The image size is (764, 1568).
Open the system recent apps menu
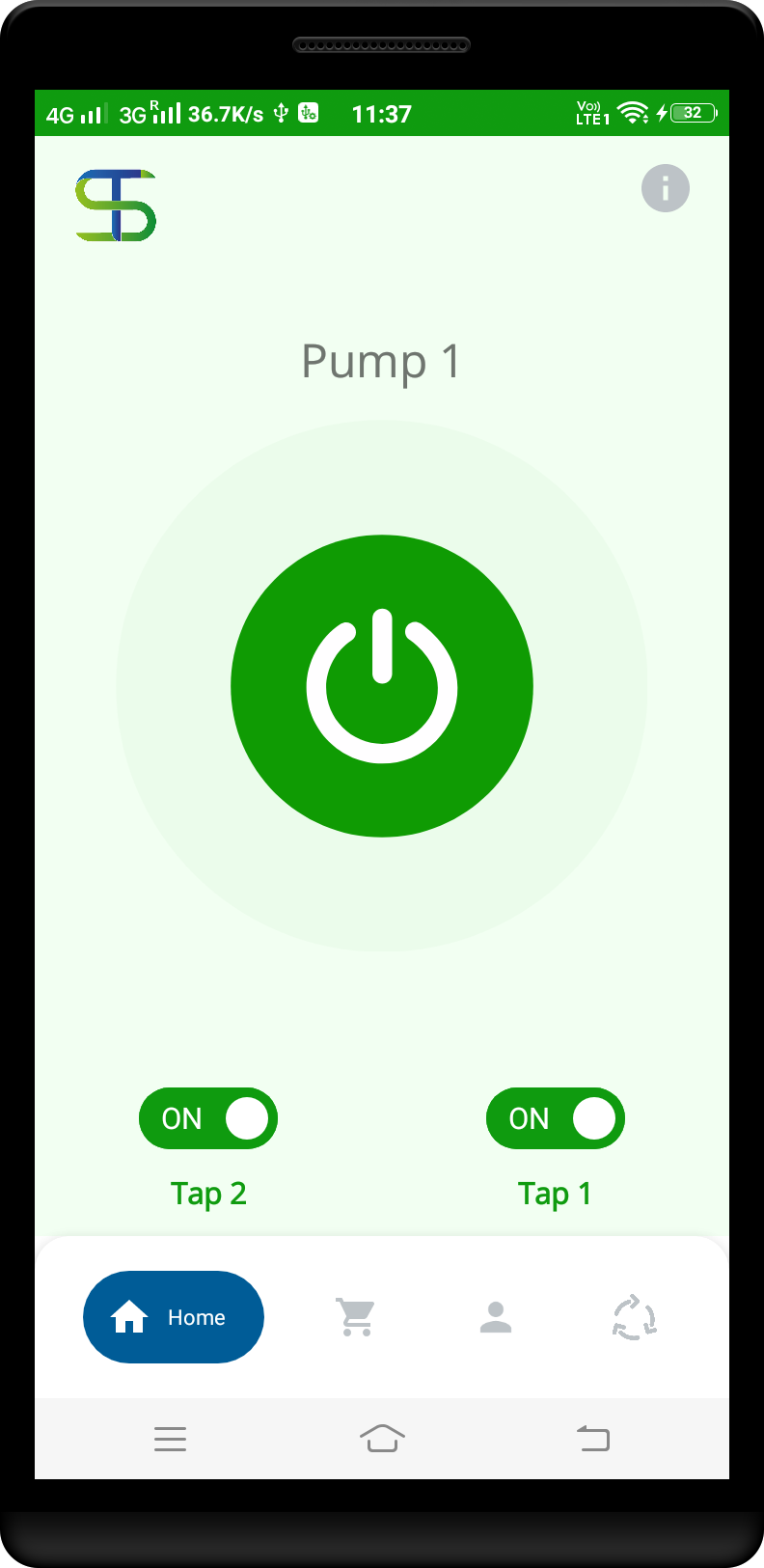[171, 1439]
